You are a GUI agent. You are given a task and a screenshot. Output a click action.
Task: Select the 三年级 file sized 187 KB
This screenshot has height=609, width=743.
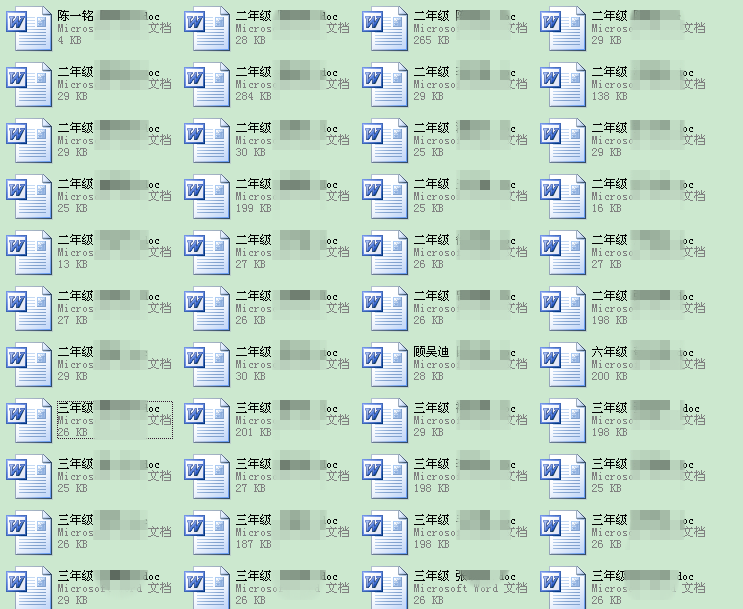pos(207,532)
